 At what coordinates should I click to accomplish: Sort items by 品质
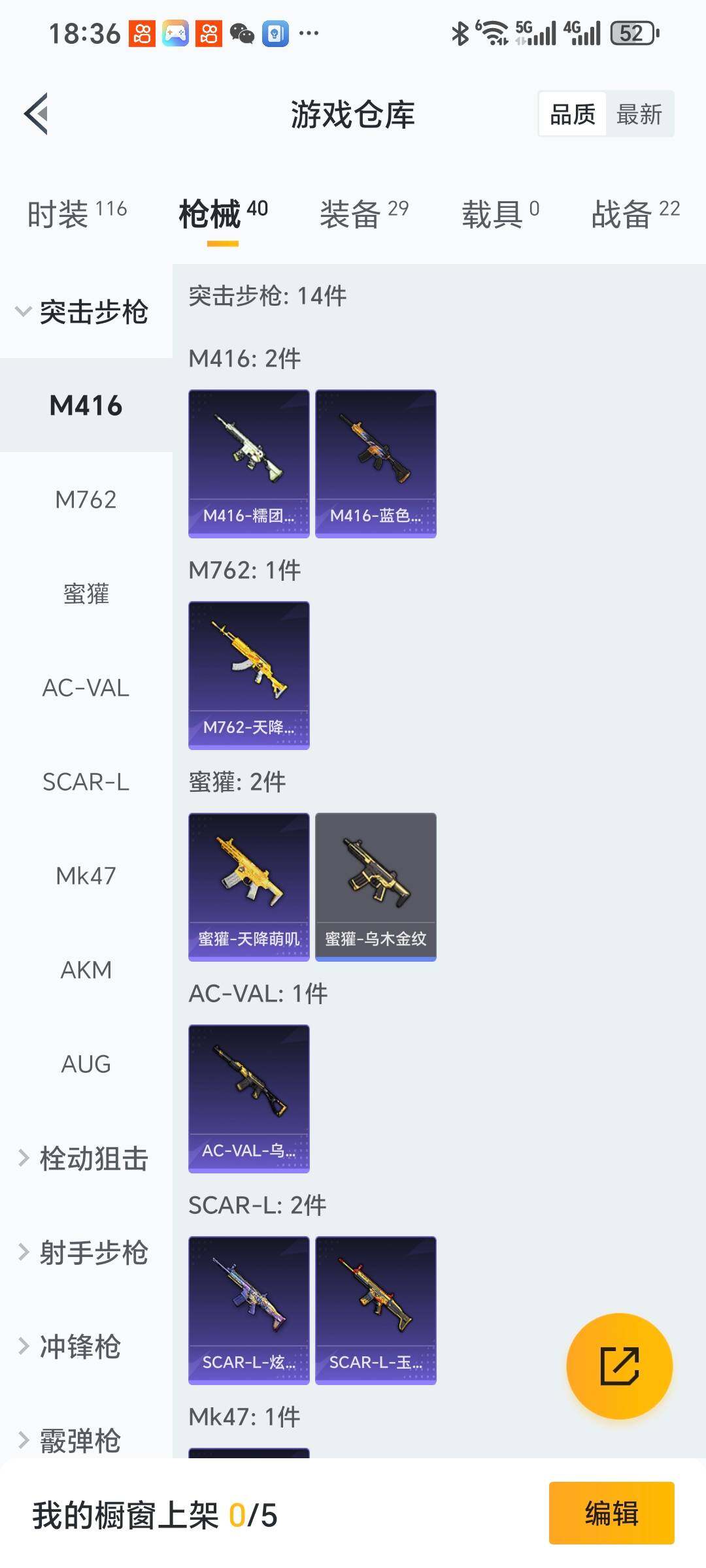[573, 114]
